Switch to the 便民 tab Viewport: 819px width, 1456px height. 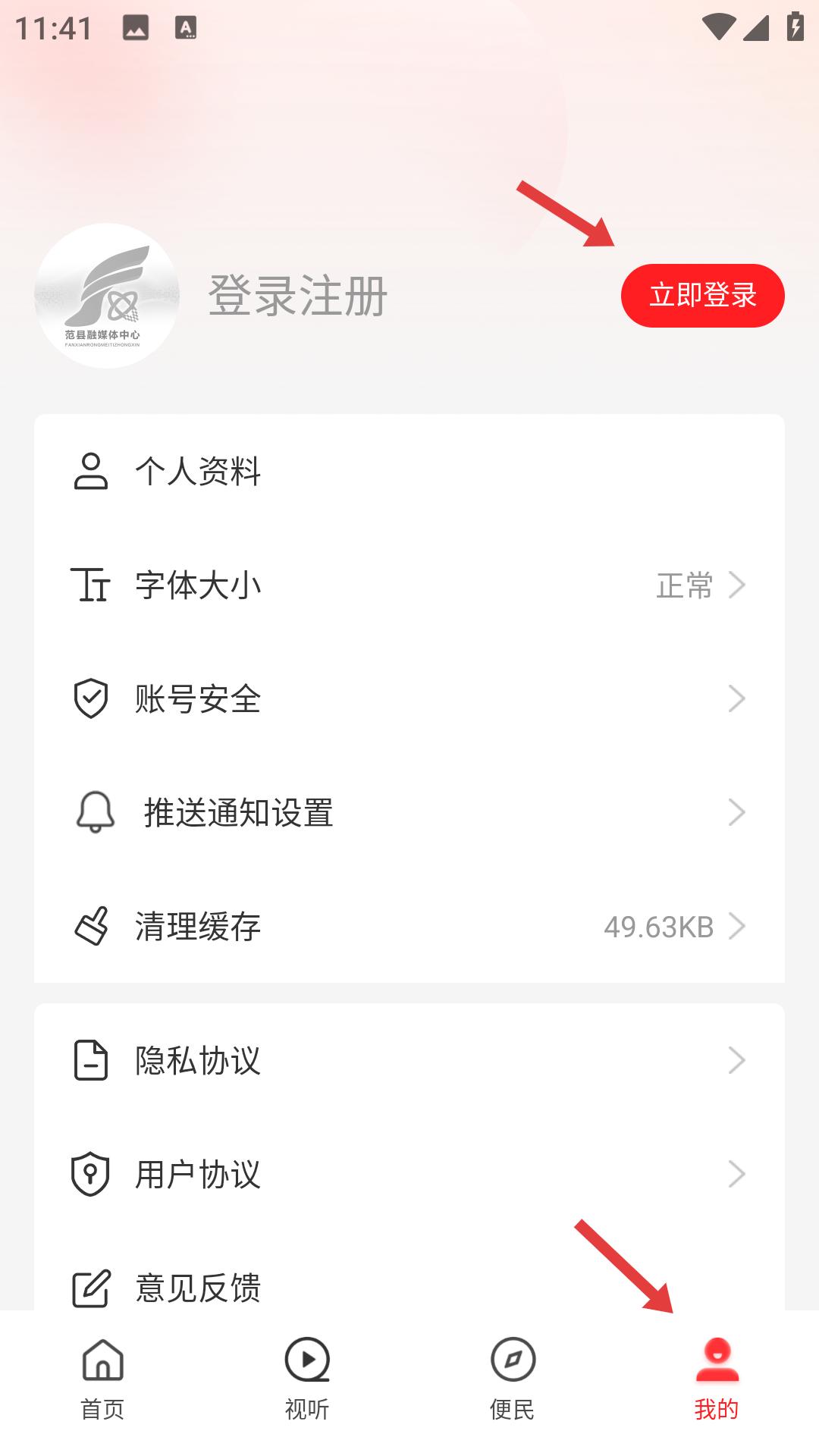pyautogui.click(x=512, y=1379)
